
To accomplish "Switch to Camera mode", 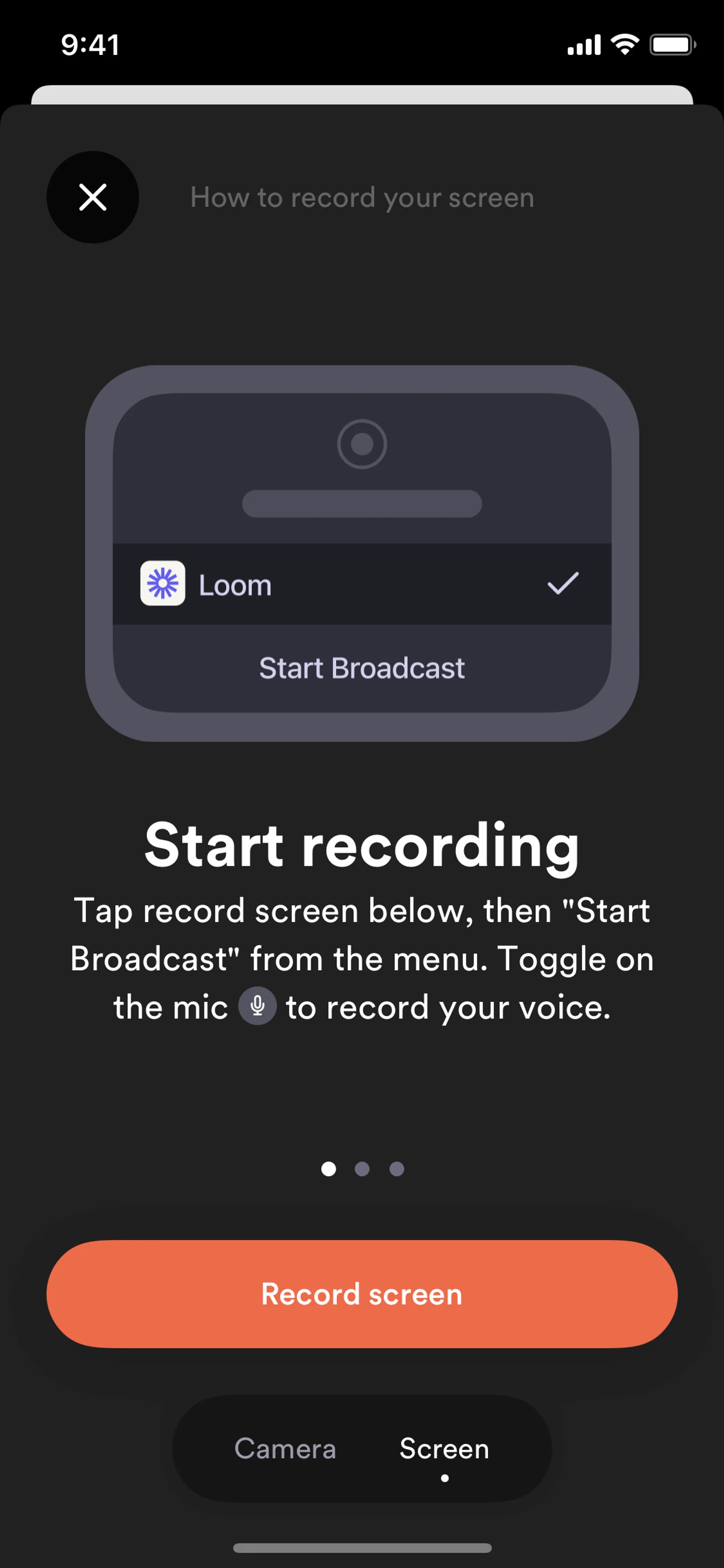I will (x=285, y=1449).
